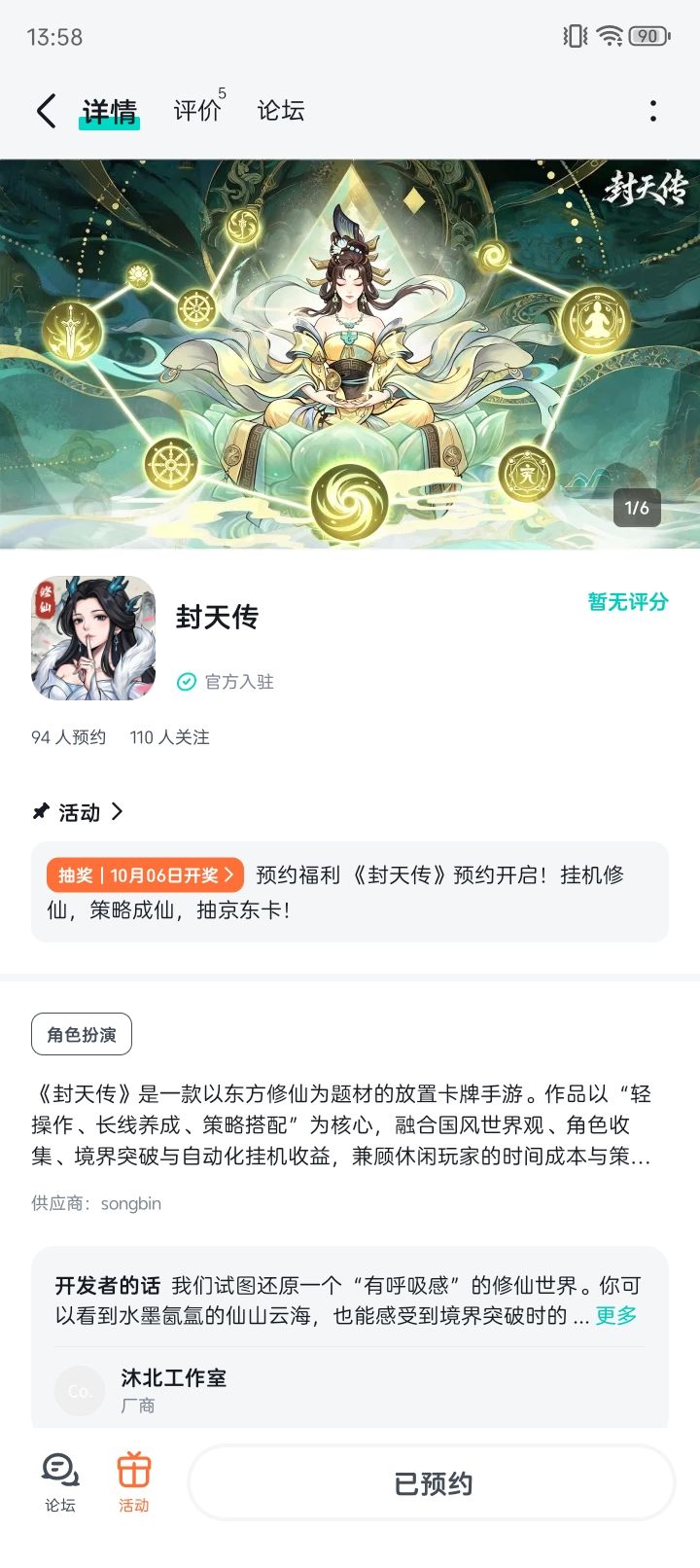Image resolution: width=700 pixels, height=1568 pixels.
Task: Tap the 已预约 button
Action: click(432, 1483)
